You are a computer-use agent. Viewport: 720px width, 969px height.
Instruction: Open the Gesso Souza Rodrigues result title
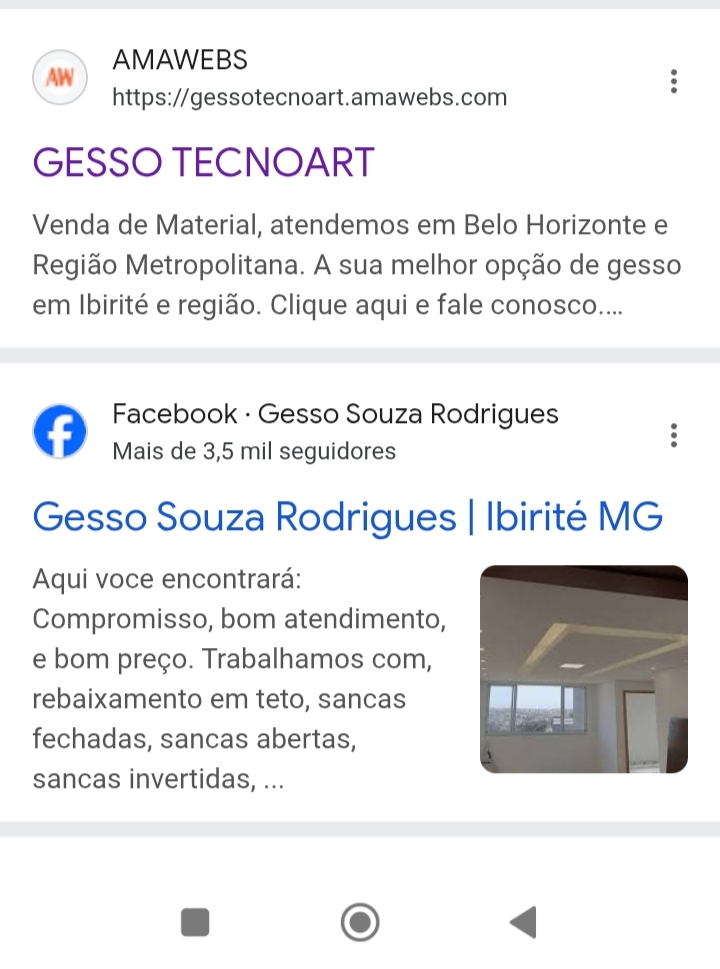click(x=347, y=516)
